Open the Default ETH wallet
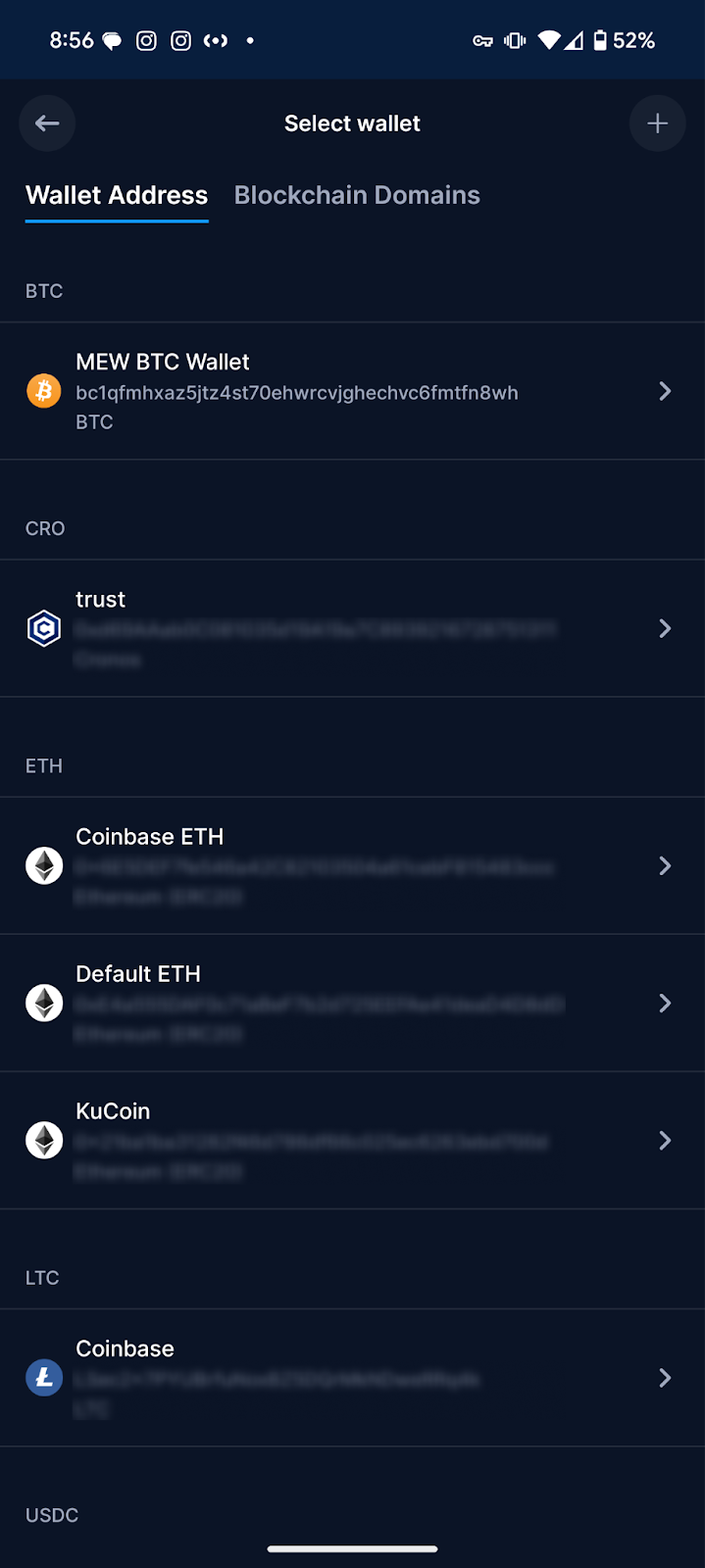The image size is (705, 1568). pos(352,1003)
